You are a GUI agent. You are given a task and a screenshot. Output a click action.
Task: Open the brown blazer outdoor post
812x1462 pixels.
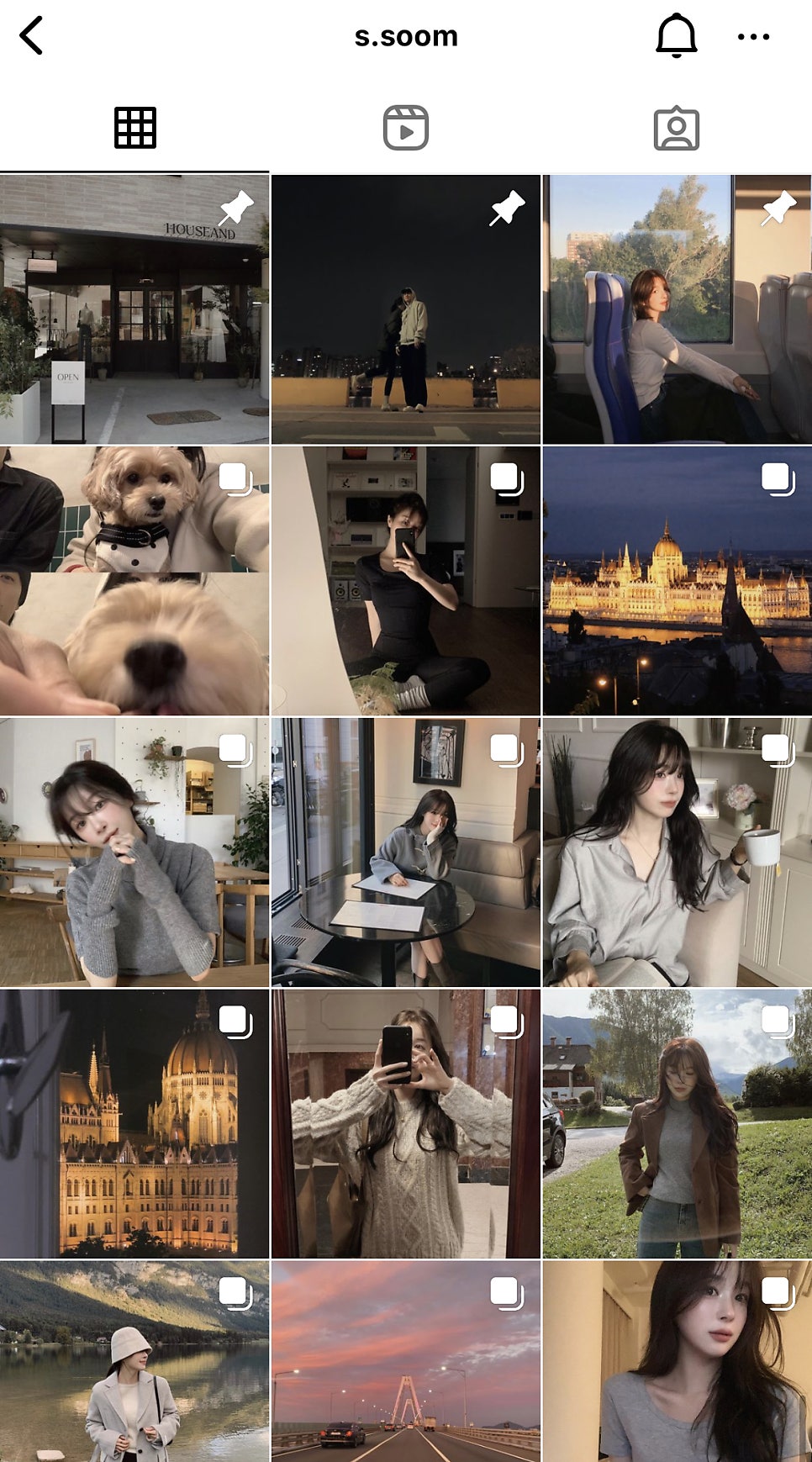678,1124
